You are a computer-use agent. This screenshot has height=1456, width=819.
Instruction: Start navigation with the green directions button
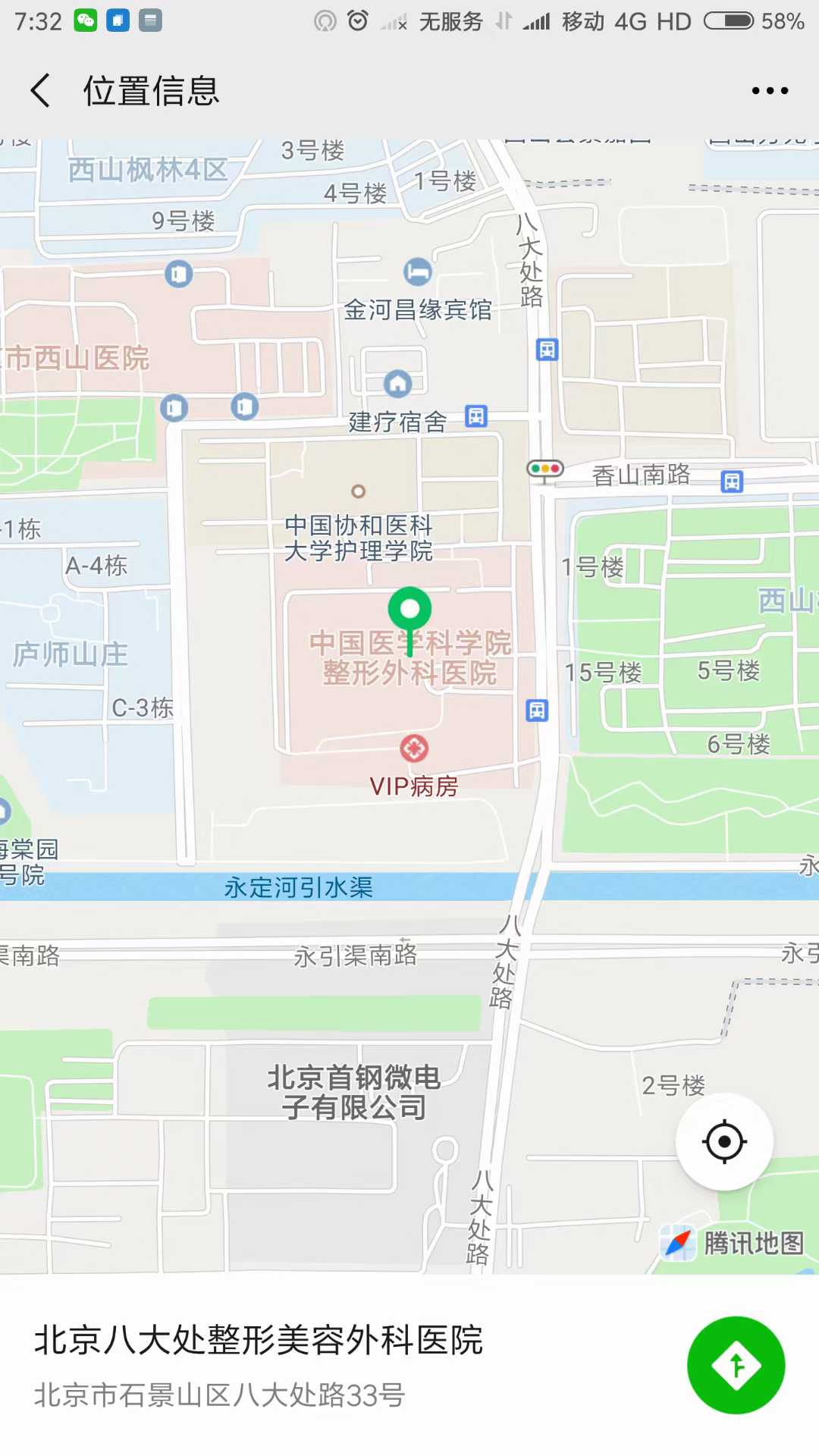[x=736, y=1365]
